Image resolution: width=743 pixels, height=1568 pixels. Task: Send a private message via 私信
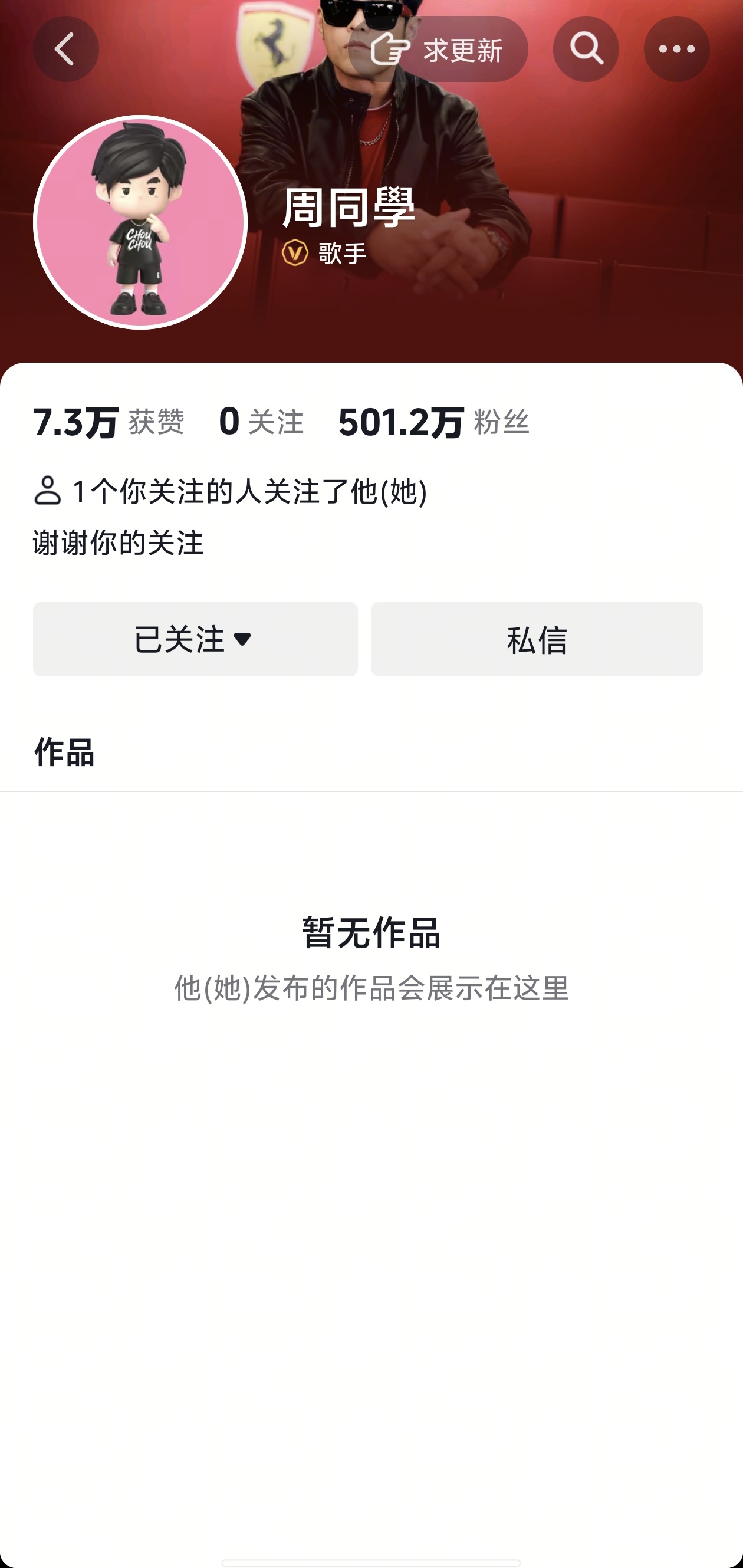coord(537,639)
